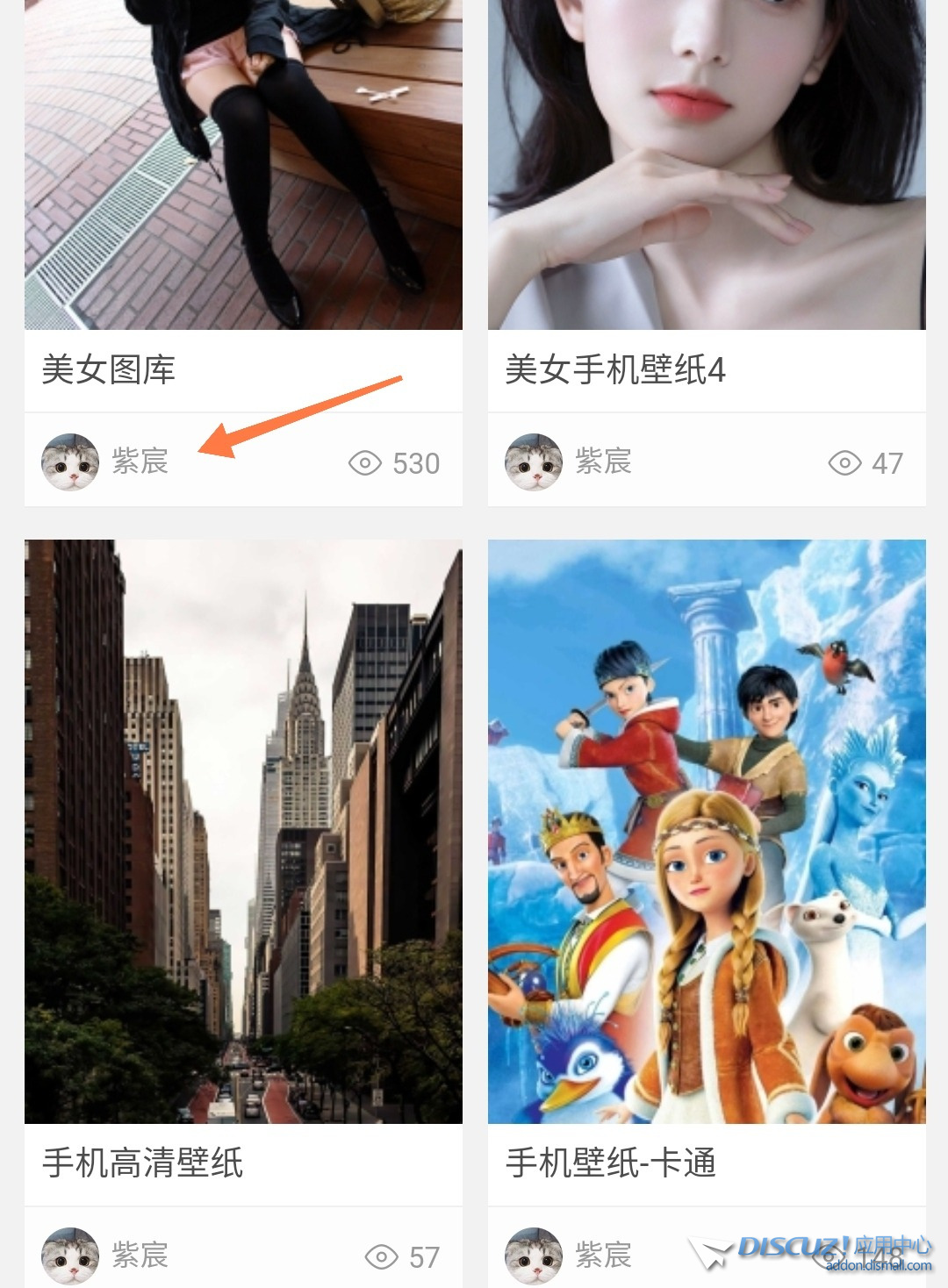948x1288 pixels.
Task: View author 紫宸 under 美女图库
Action: [139, 462]
